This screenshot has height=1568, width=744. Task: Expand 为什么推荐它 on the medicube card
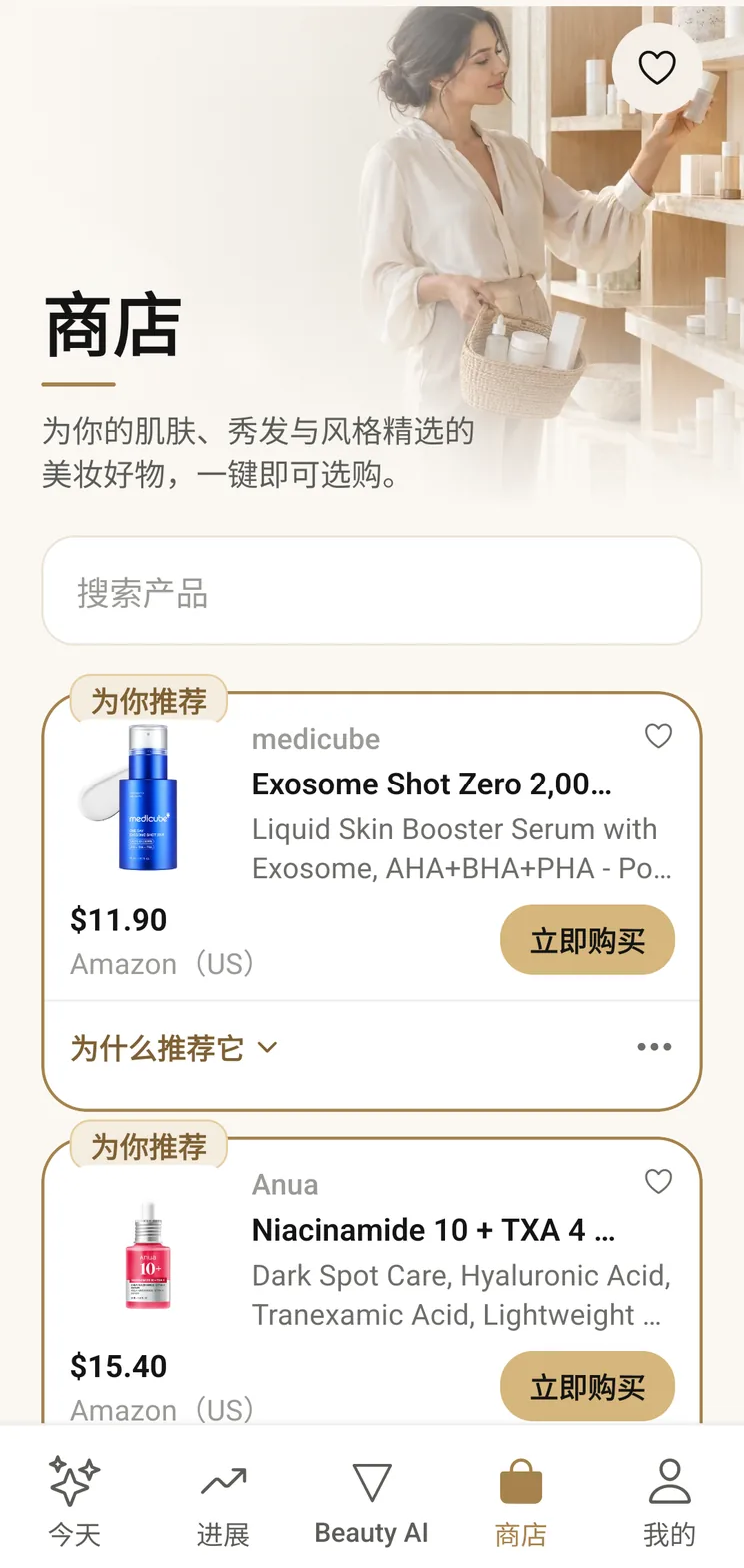(174, 1048)
